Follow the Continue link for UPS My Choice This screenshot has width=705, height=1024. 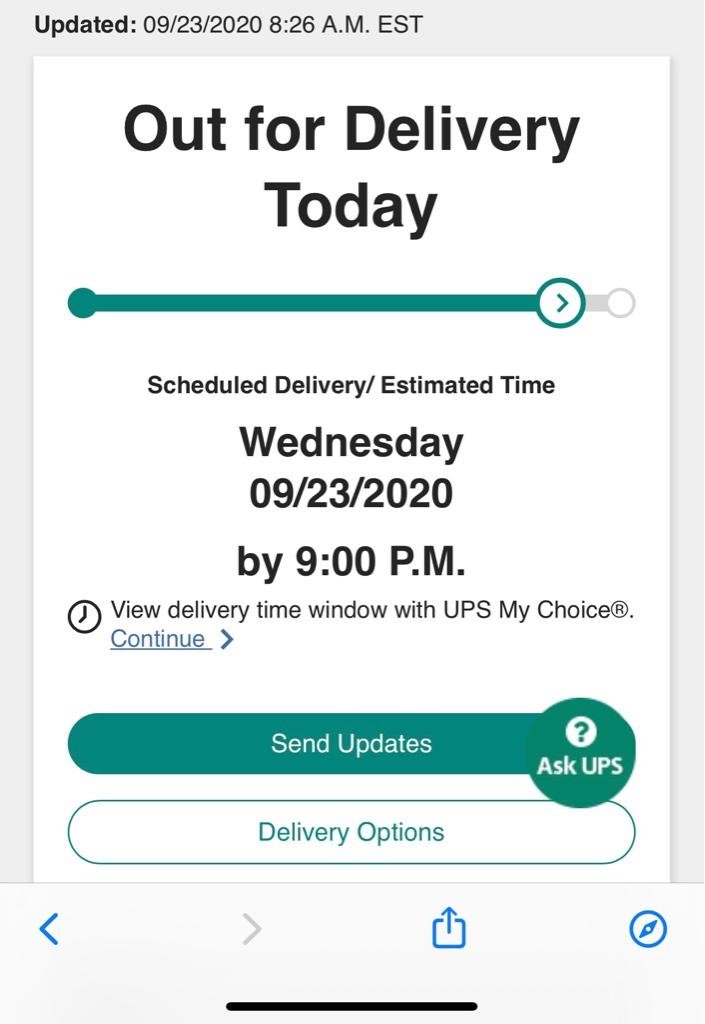(160, 640)
